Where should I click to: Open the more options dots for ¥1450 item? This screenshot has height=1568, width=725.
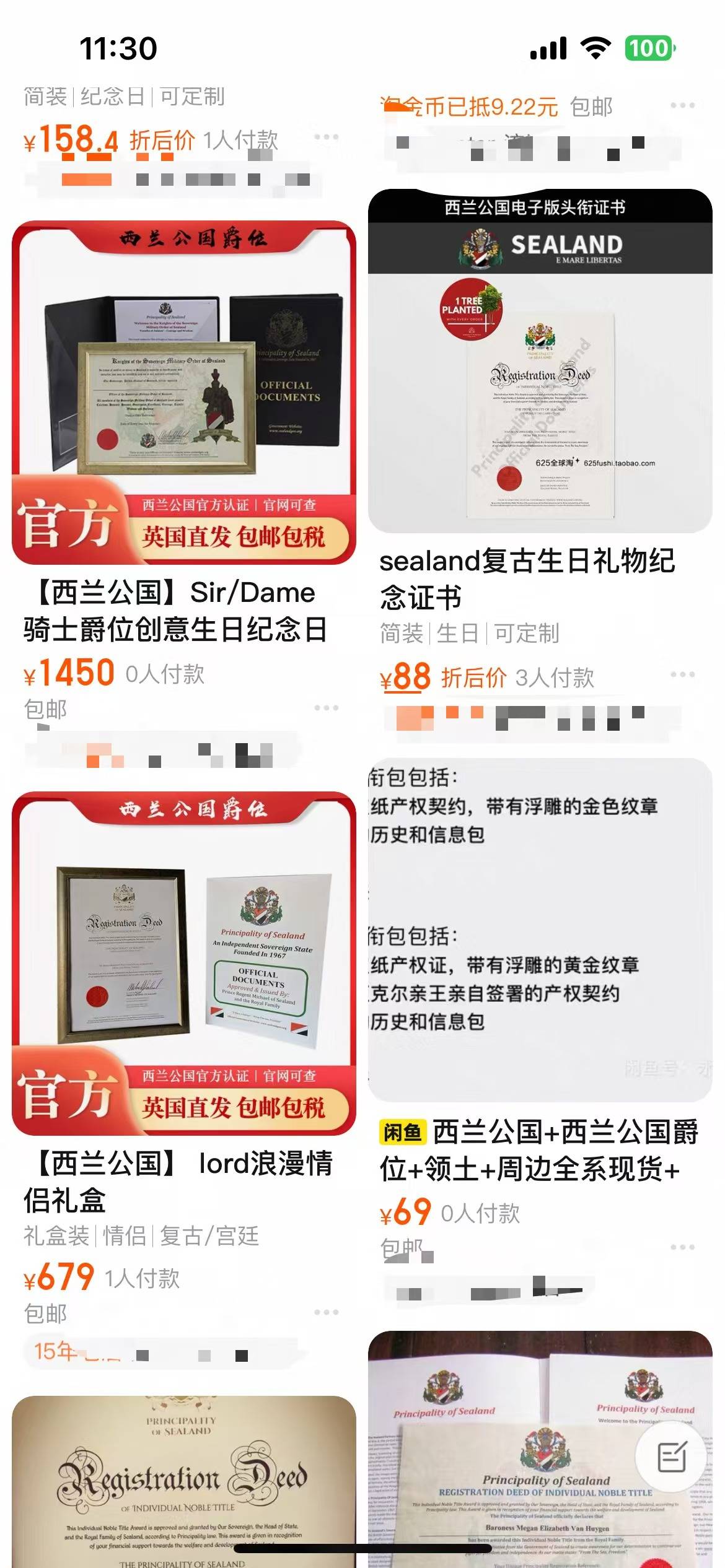[x=326, y=708]
